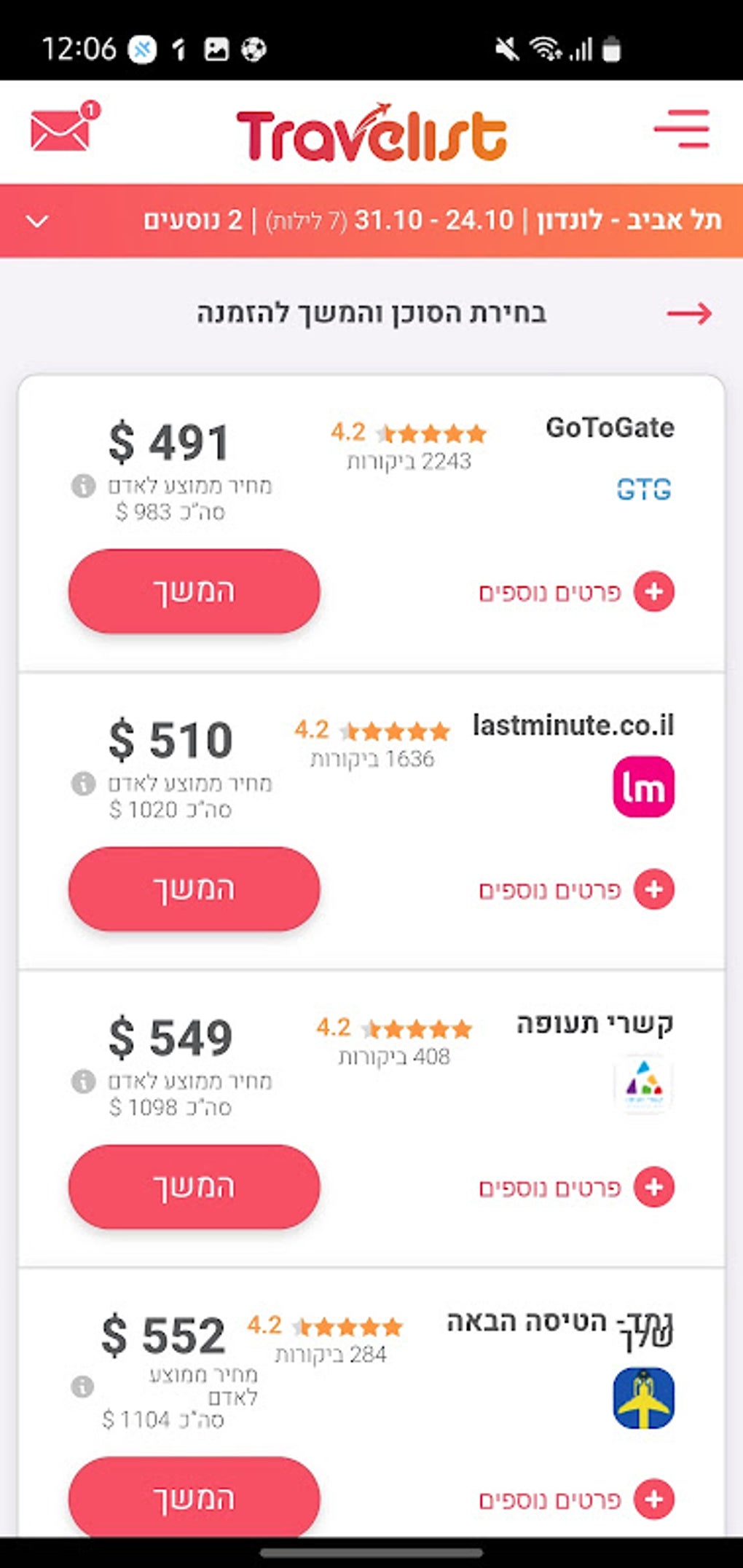Go back using the red arrow
Screen dimensions: 743x1568
tap(688, 314)
